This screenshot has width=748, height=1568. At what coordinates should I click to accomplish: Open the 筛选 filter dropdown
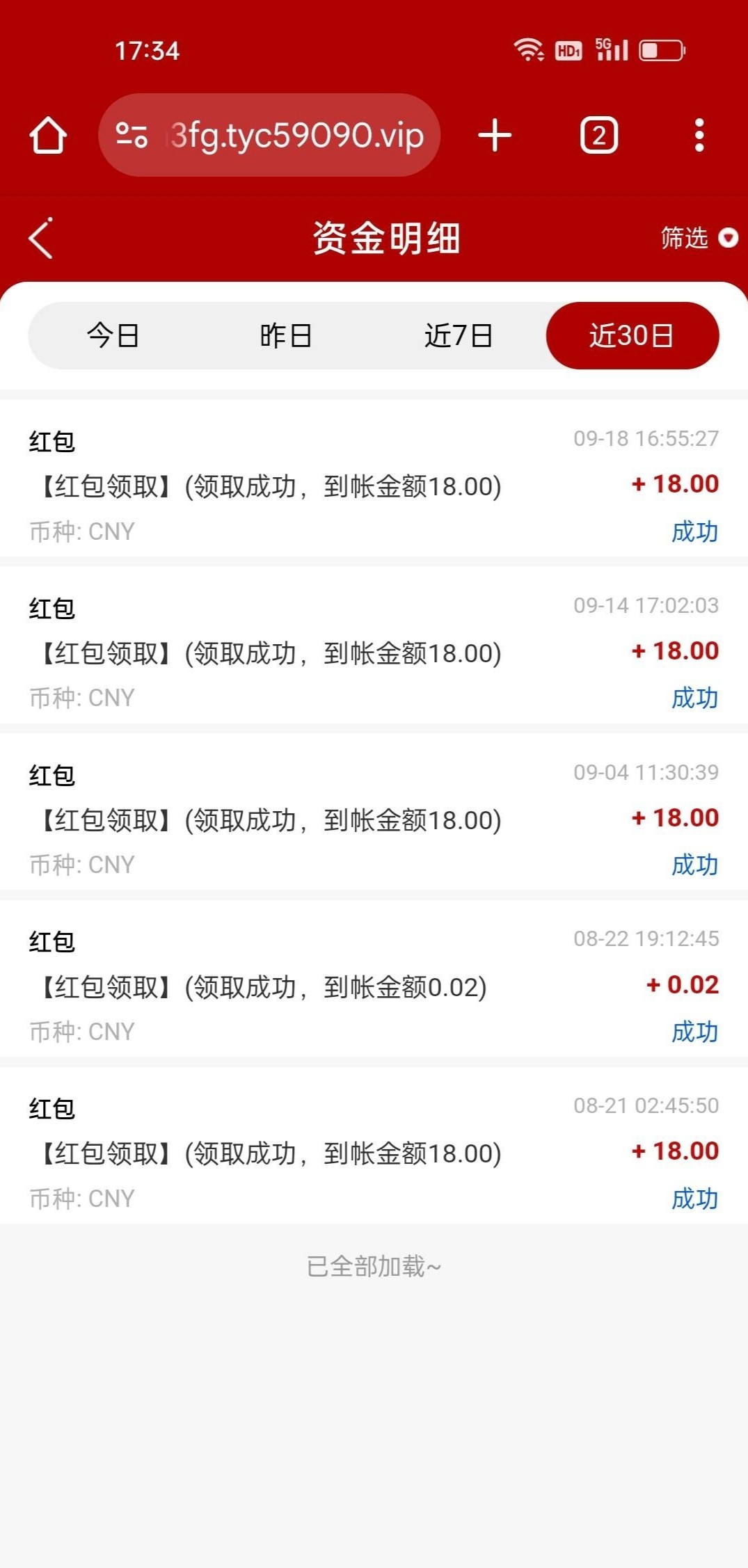698,239
